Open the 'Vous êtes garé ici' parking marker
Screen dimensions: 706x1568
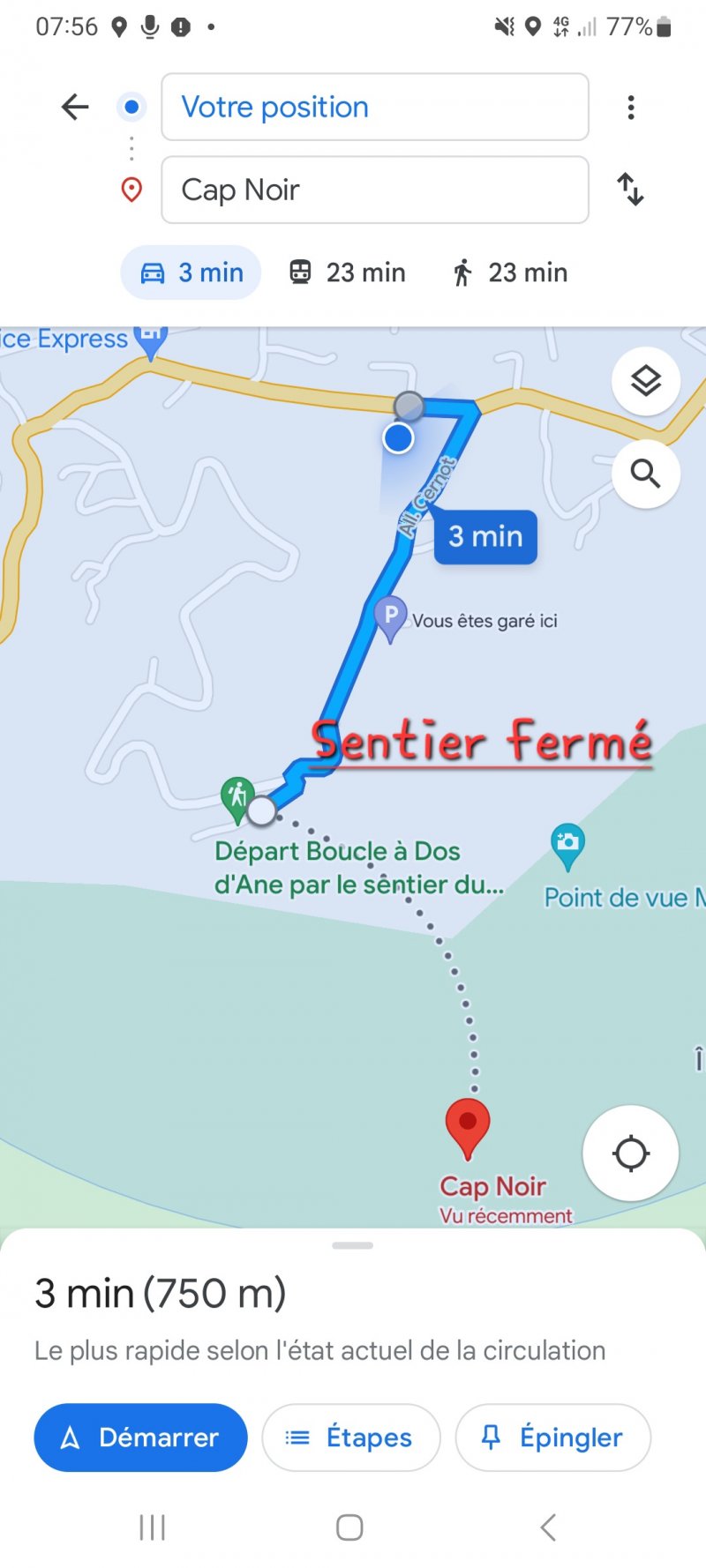pos(390,616)
